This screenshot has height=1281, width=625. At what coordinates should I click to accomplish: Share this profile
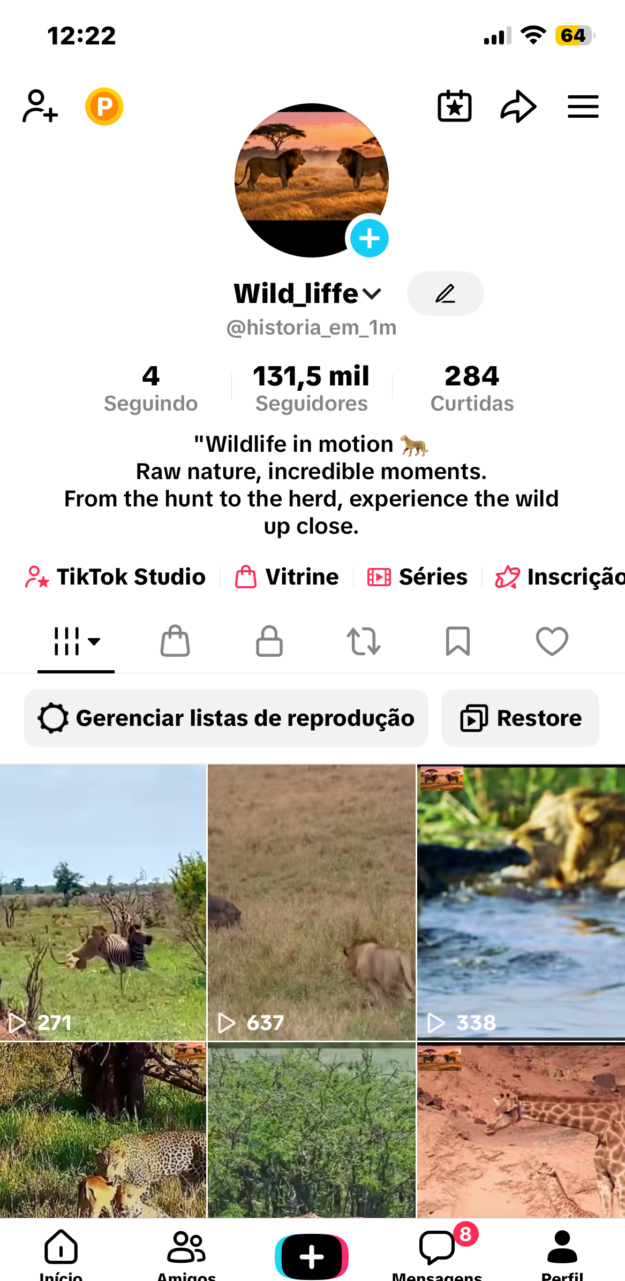(x=518, y=106)
